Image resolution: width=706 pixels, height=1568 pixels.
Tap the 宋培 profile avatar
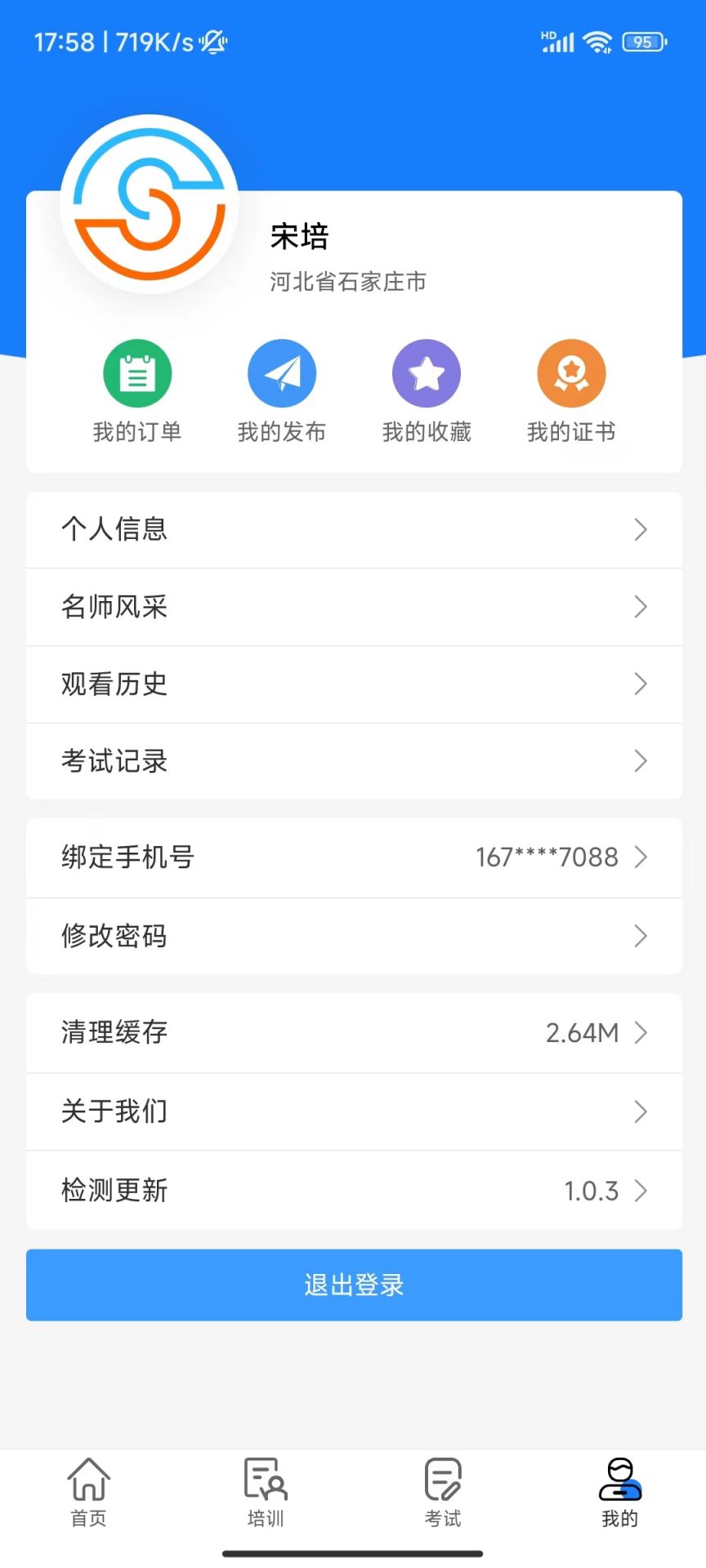click(149, 203)
